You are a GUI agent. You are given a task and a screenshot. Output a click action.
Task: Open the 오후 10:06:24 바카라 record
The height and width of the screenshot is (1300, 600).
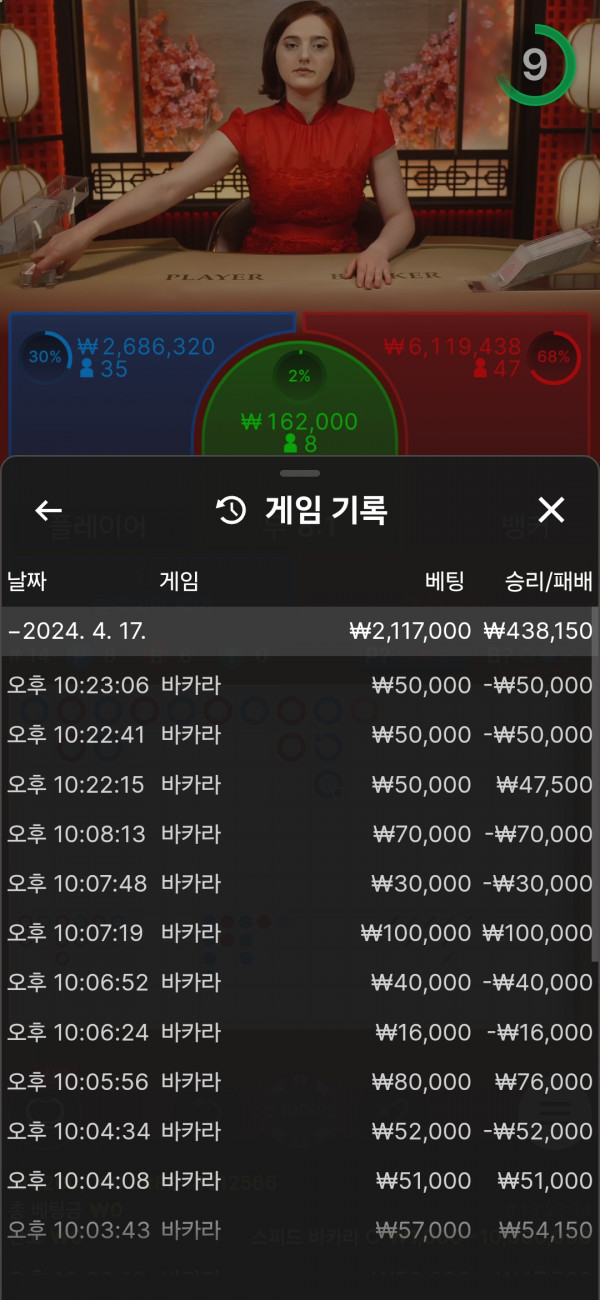300,1032
